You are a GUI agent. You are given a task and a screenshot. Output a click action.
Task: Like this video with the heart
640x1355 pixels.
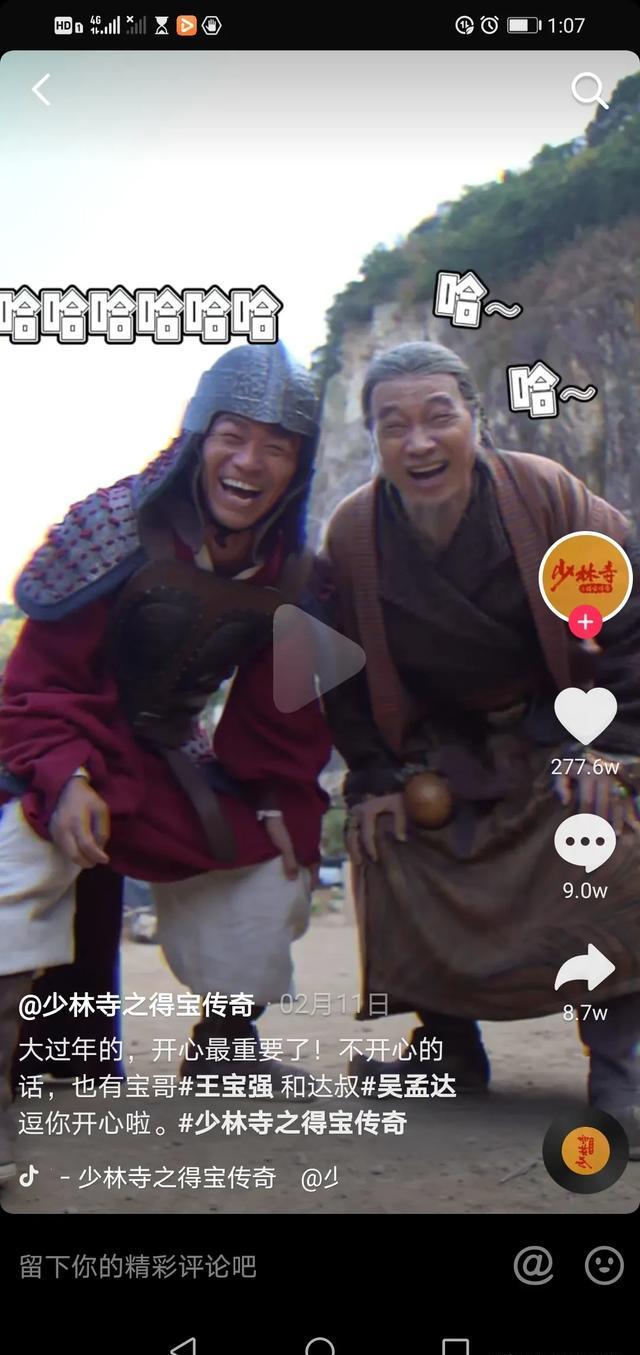(585, 716)
